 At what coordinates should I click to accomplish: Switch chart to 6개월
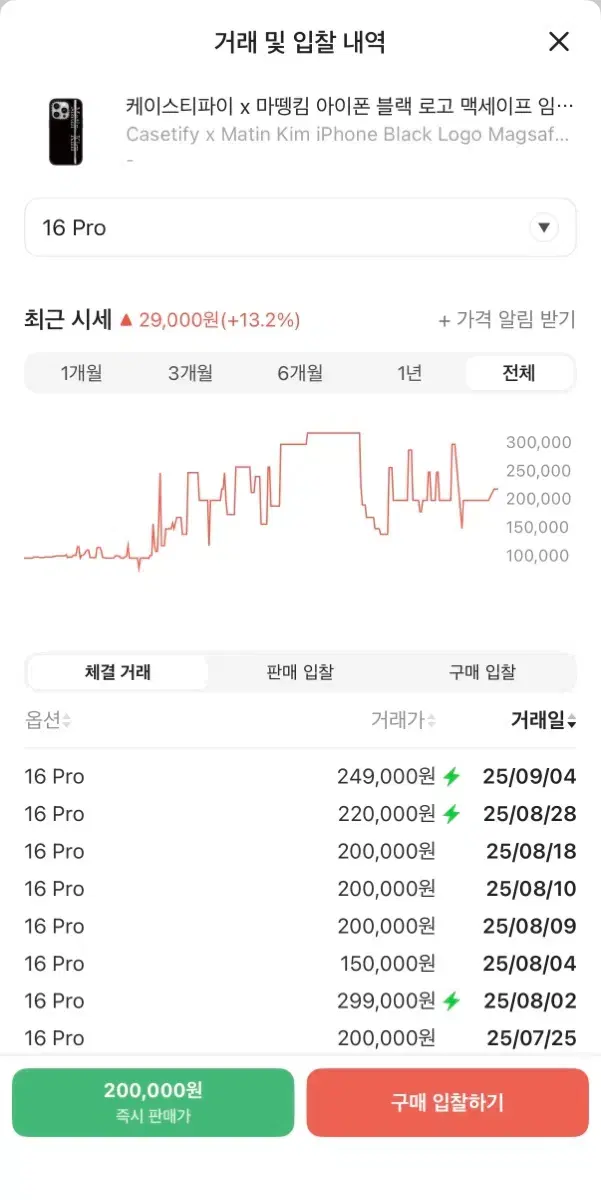click(300, 373)
